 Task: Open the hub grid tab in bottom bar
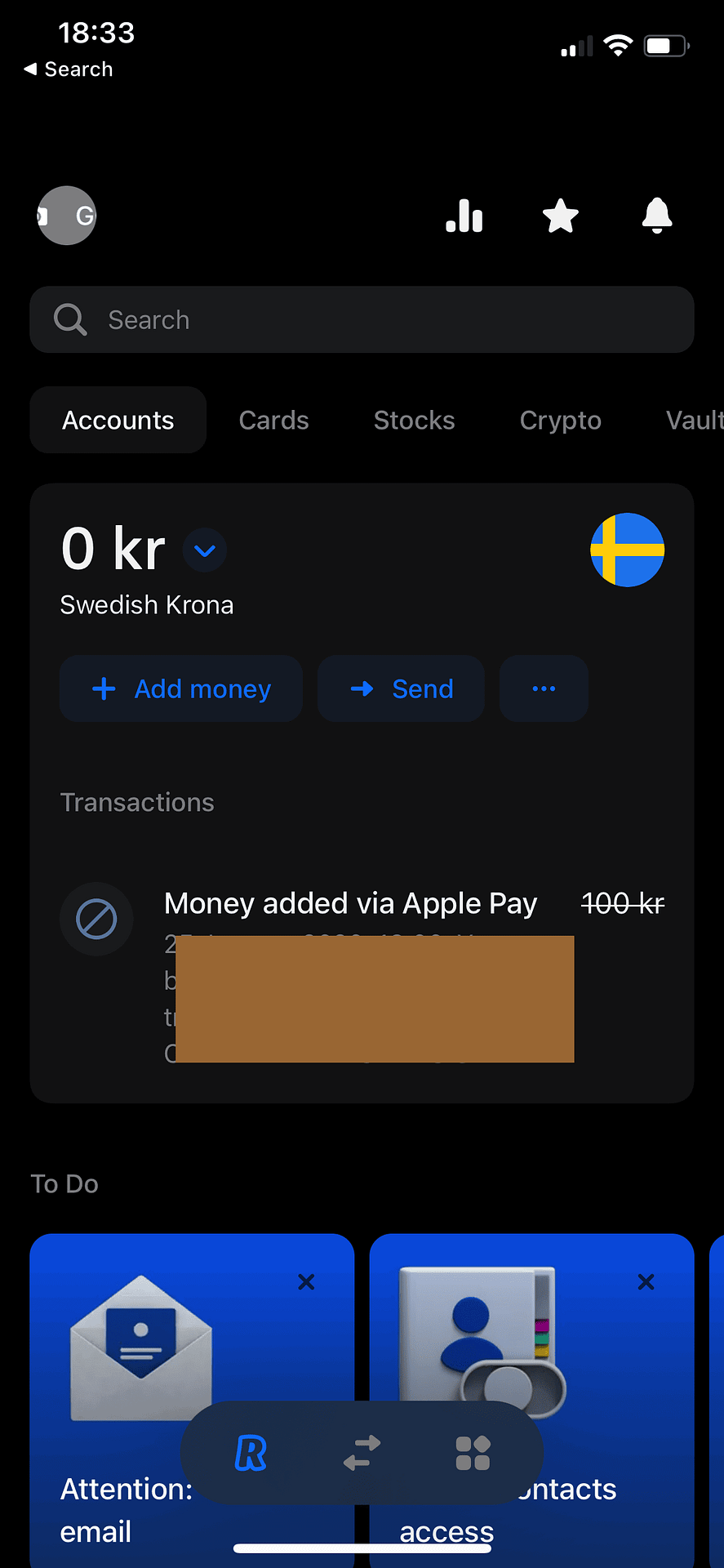473,1454
